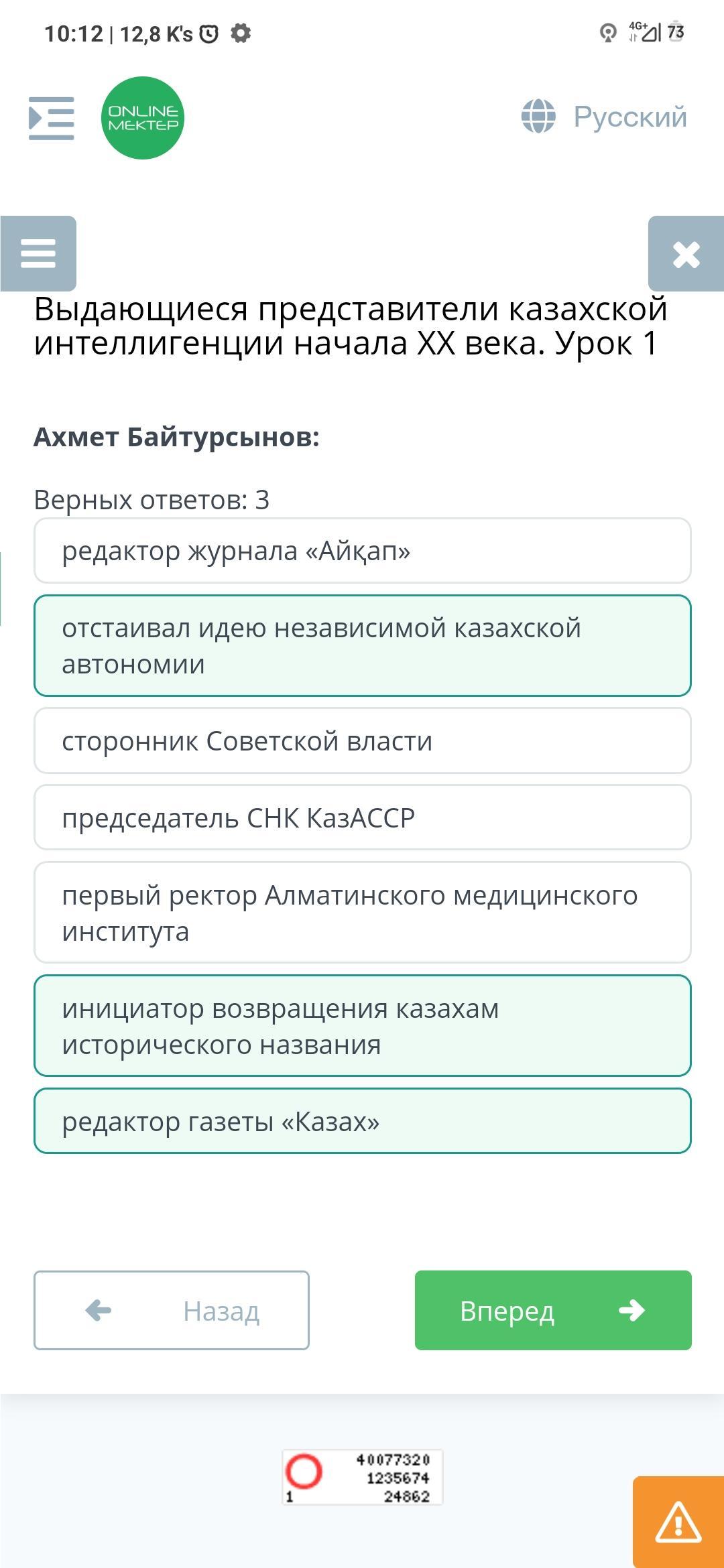Screen dimensions: 724x1568
Task: Go back with the Назад button
Action: coord(172,1310)
